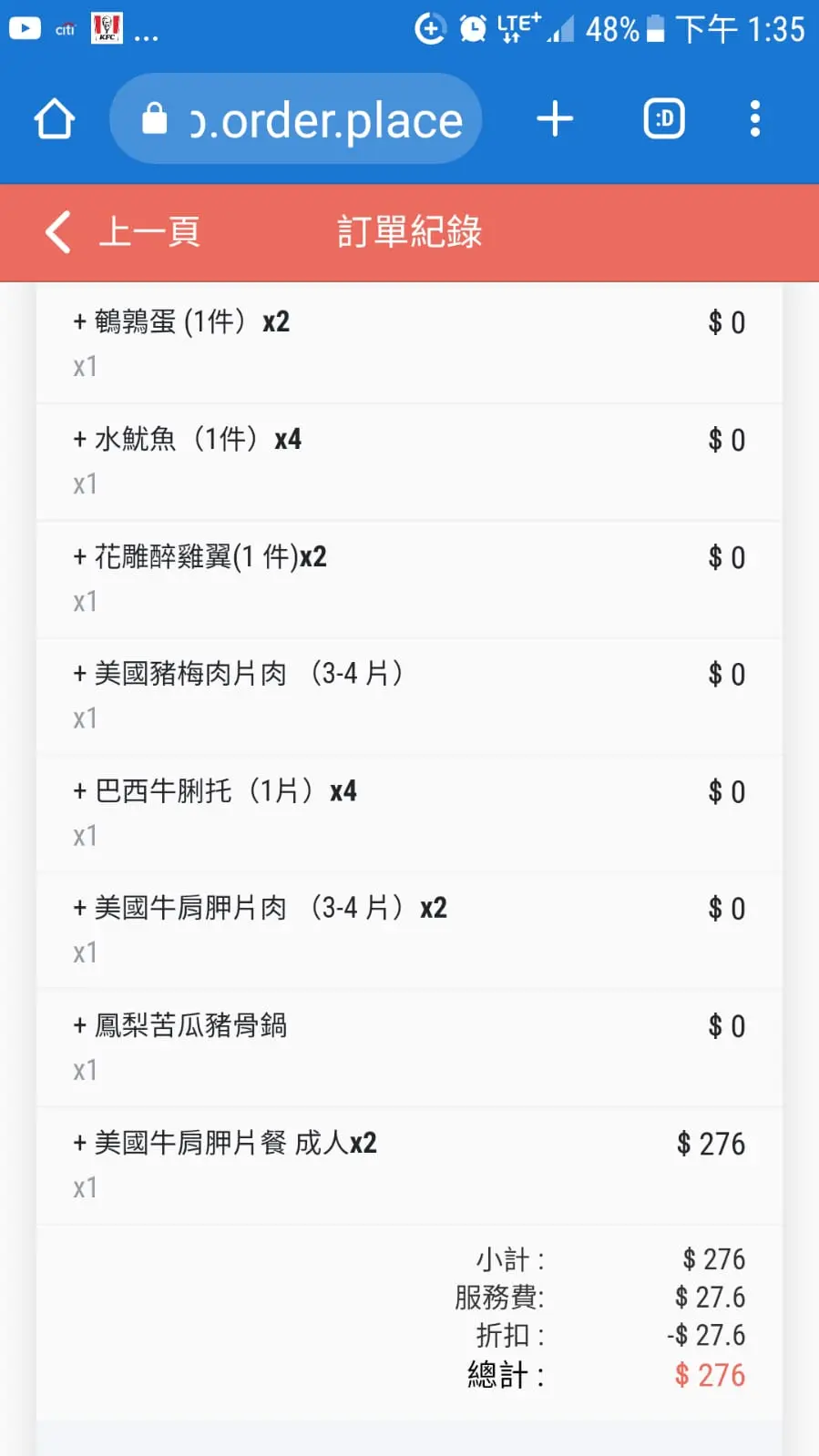The width and height of the screenshot is (819, 1456).
Task: Open a new browser tab
Action: (555, 119)
